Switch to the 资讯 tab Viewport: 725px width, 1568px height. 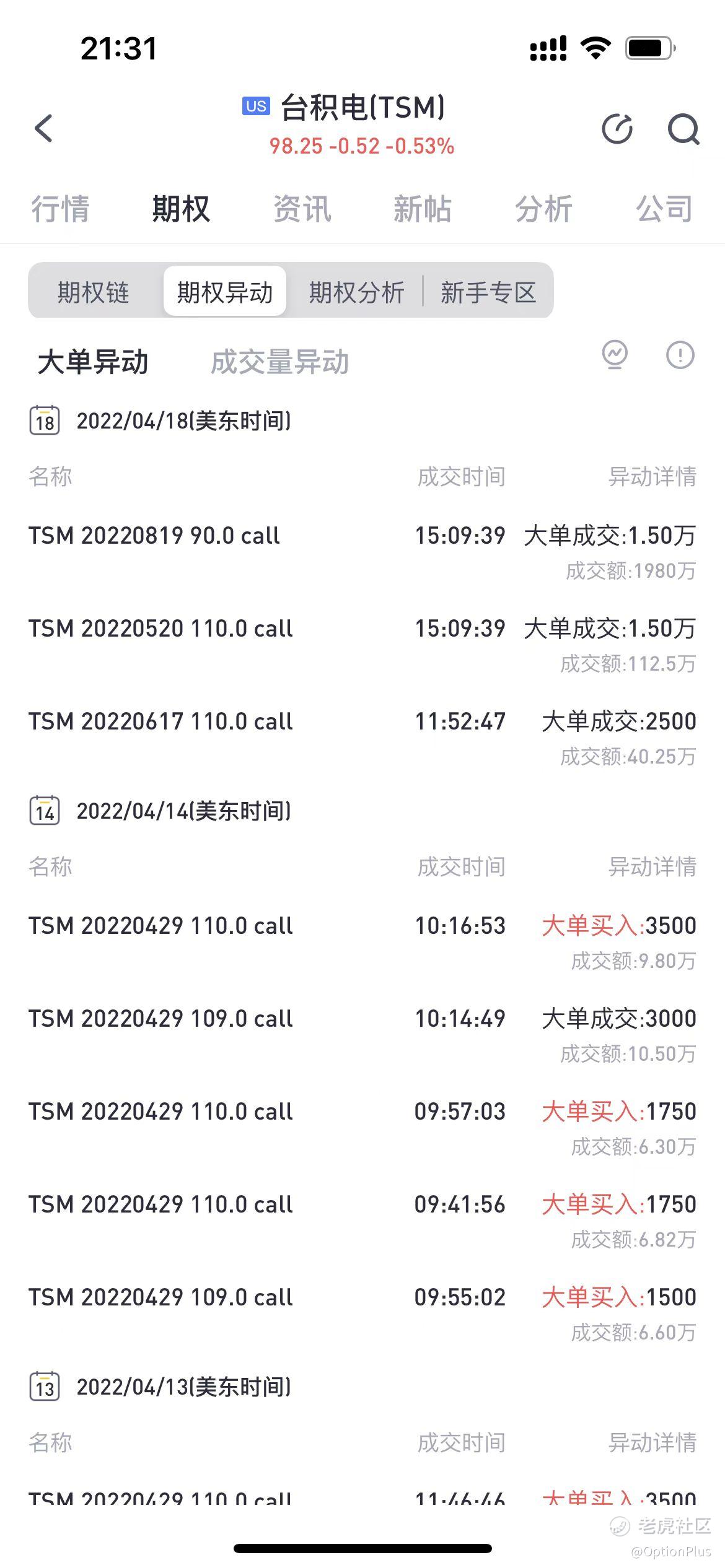[302, 209]
